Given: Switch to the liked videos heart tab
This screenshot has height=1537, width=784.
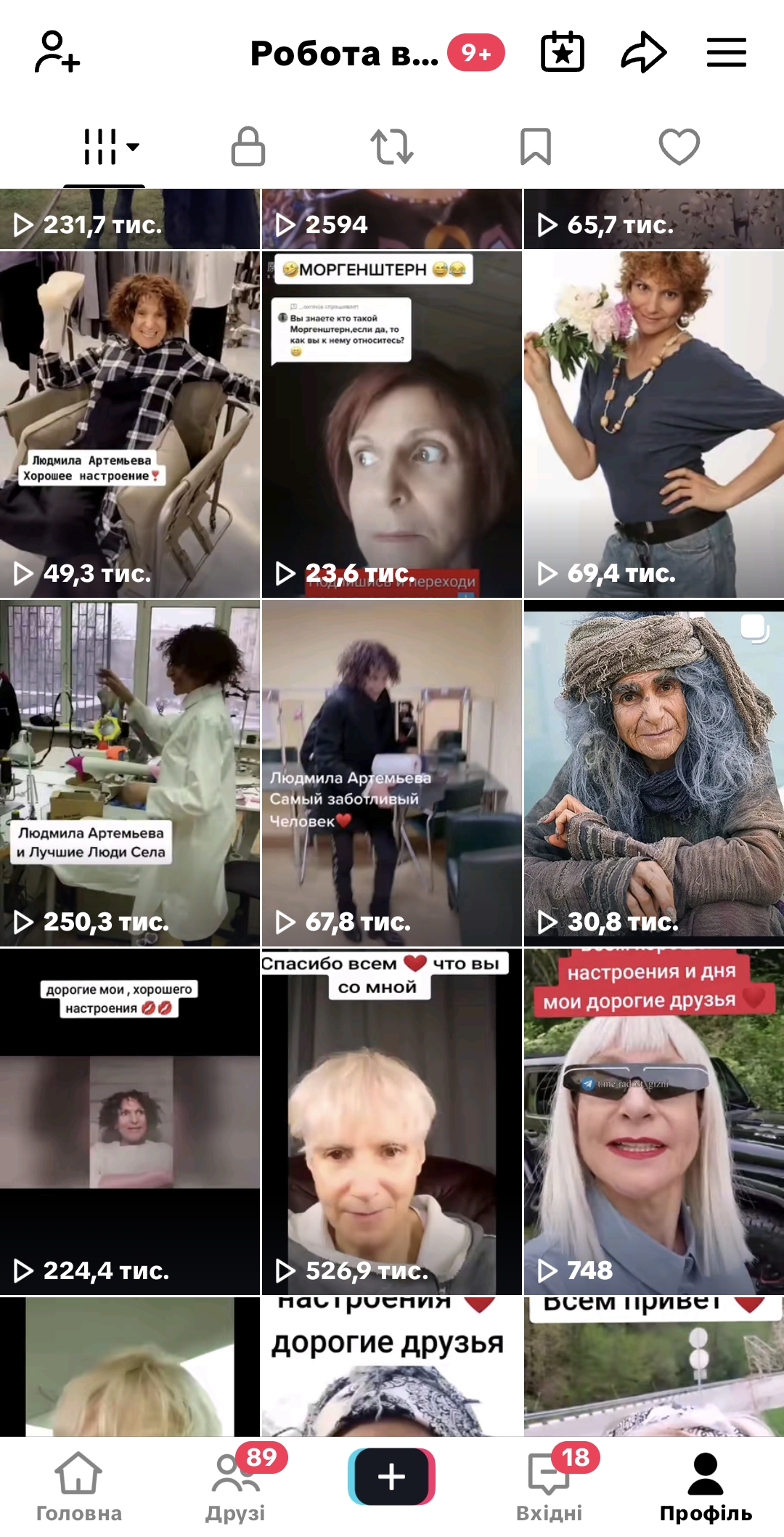Looking at the screenshot, I should click(x=679, y=147).
